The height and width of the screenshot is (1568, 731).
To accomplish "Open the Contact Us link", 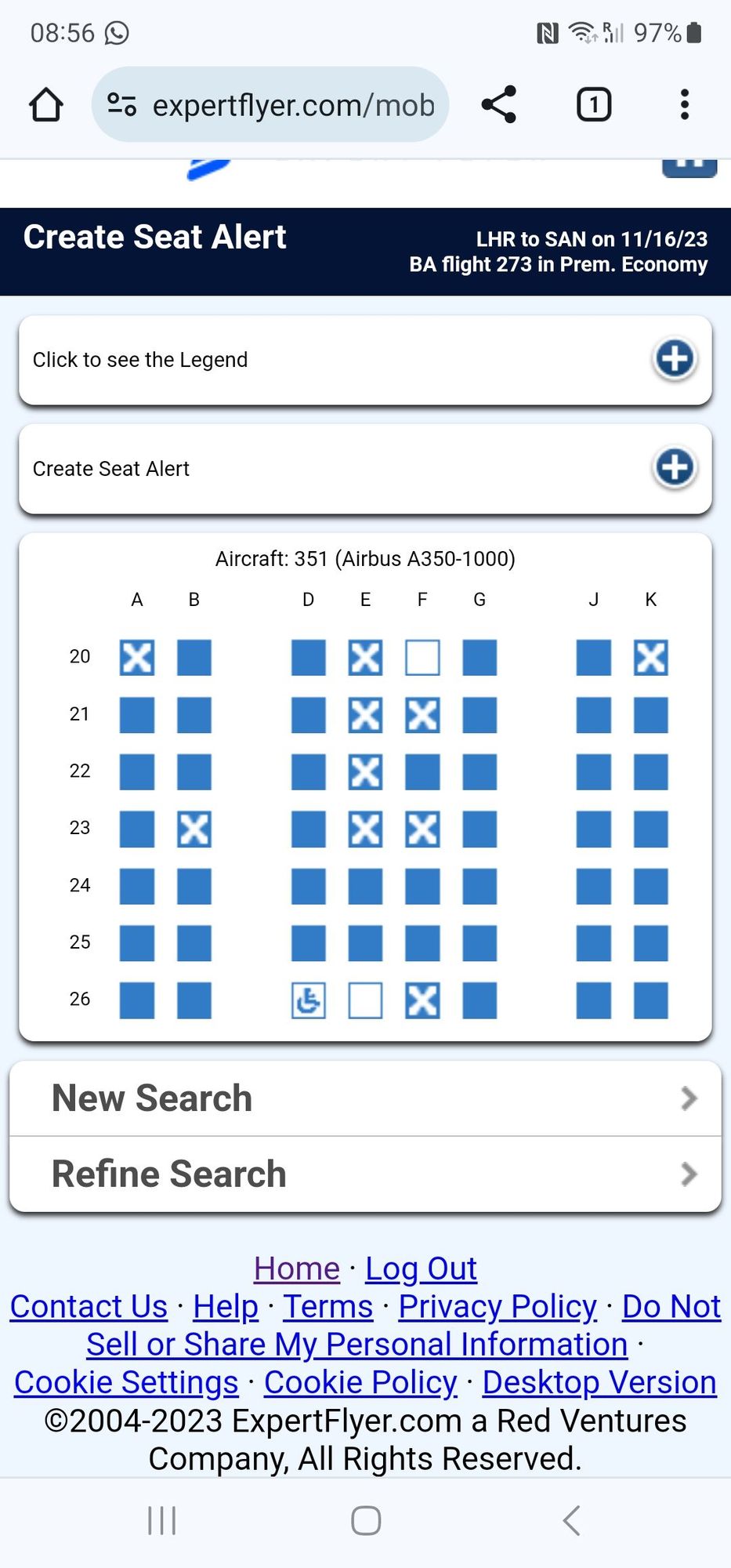I will click(89, 1306).
